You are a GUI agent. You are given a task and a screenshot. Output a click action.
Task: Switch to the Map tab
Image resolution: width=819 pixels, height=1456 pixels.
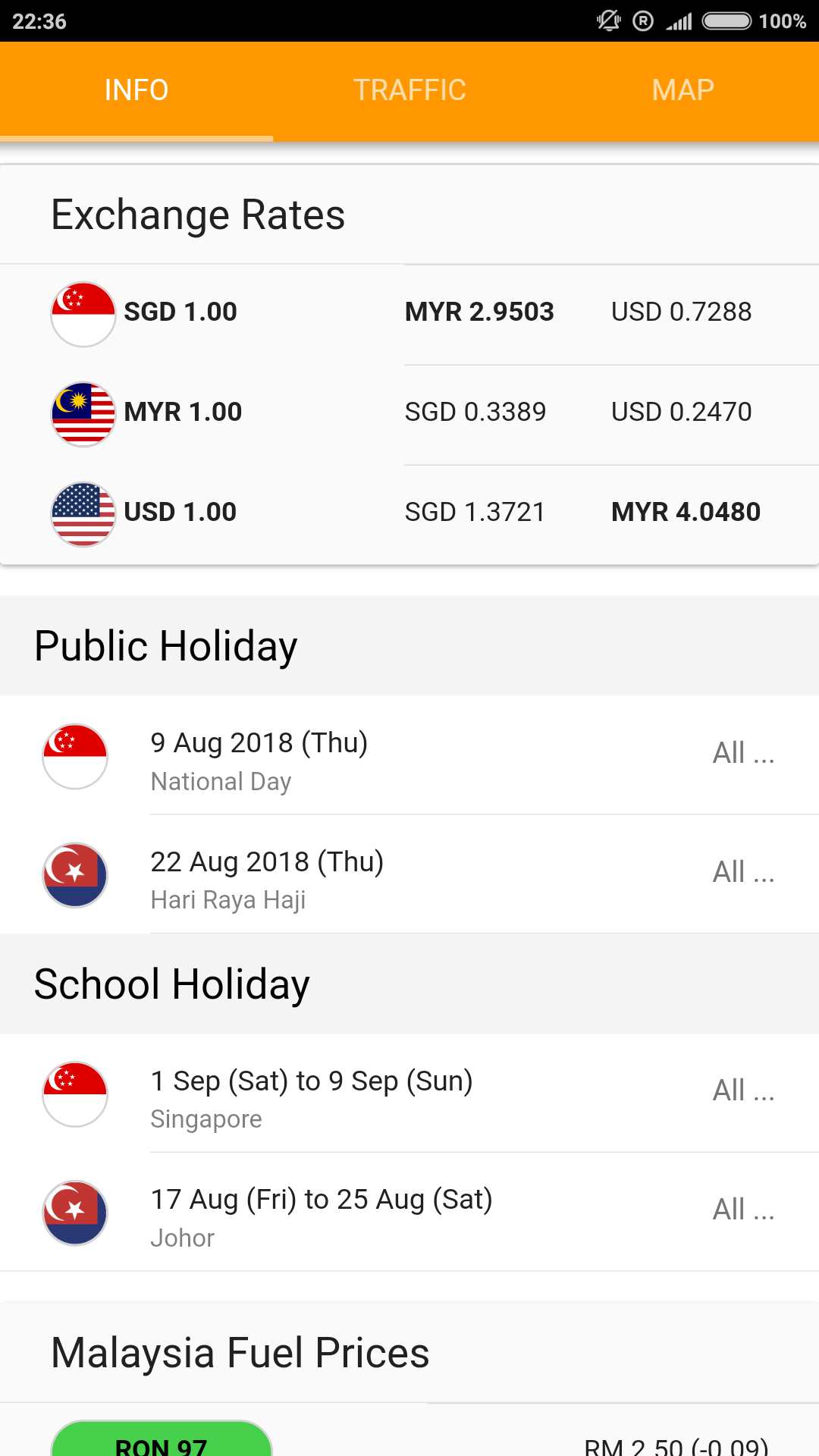coord(682,91)
